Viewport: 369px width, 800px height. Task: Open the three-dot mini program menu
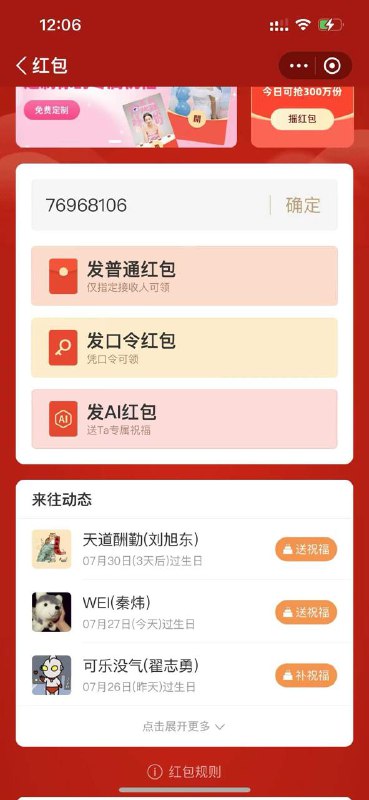(x=299, y=66)
